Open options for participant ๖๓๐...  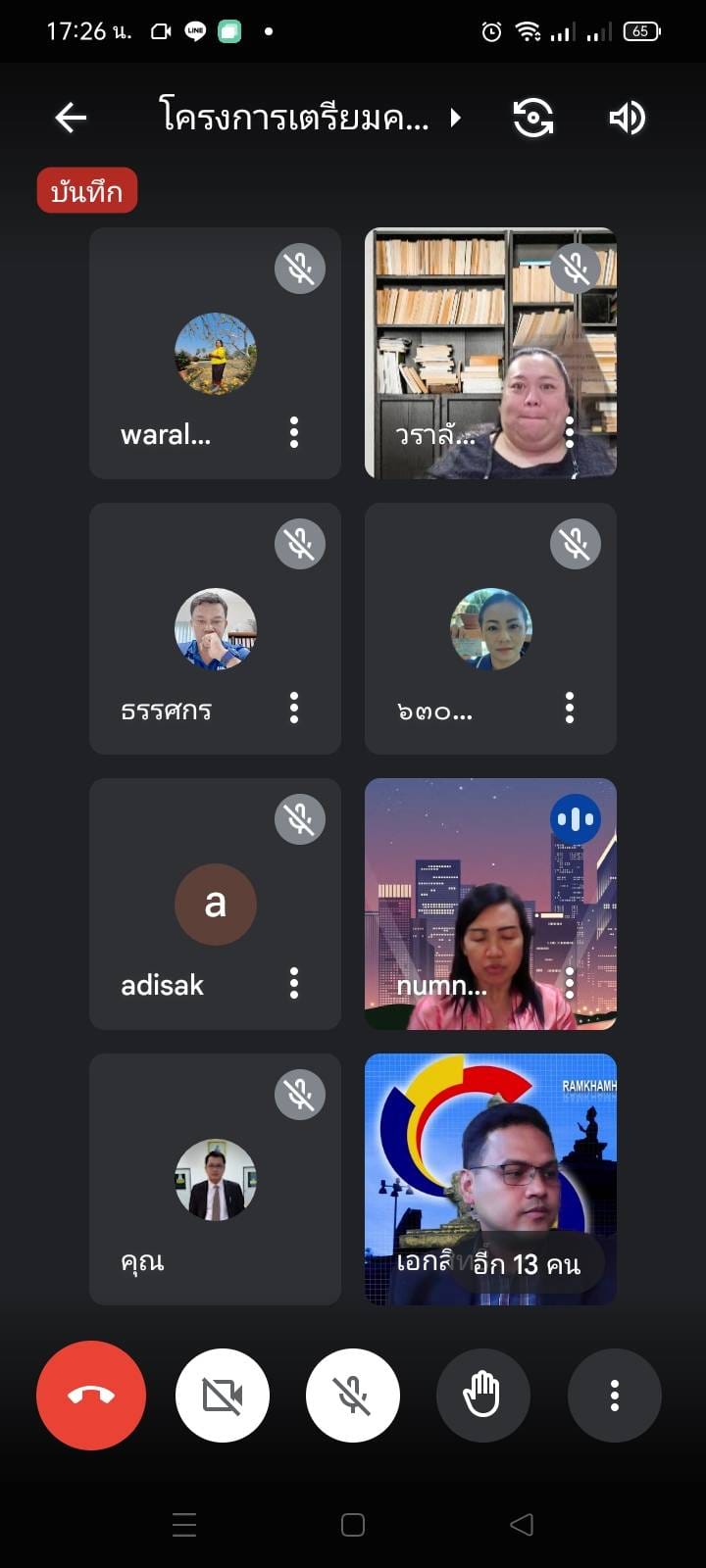[570, 708]
